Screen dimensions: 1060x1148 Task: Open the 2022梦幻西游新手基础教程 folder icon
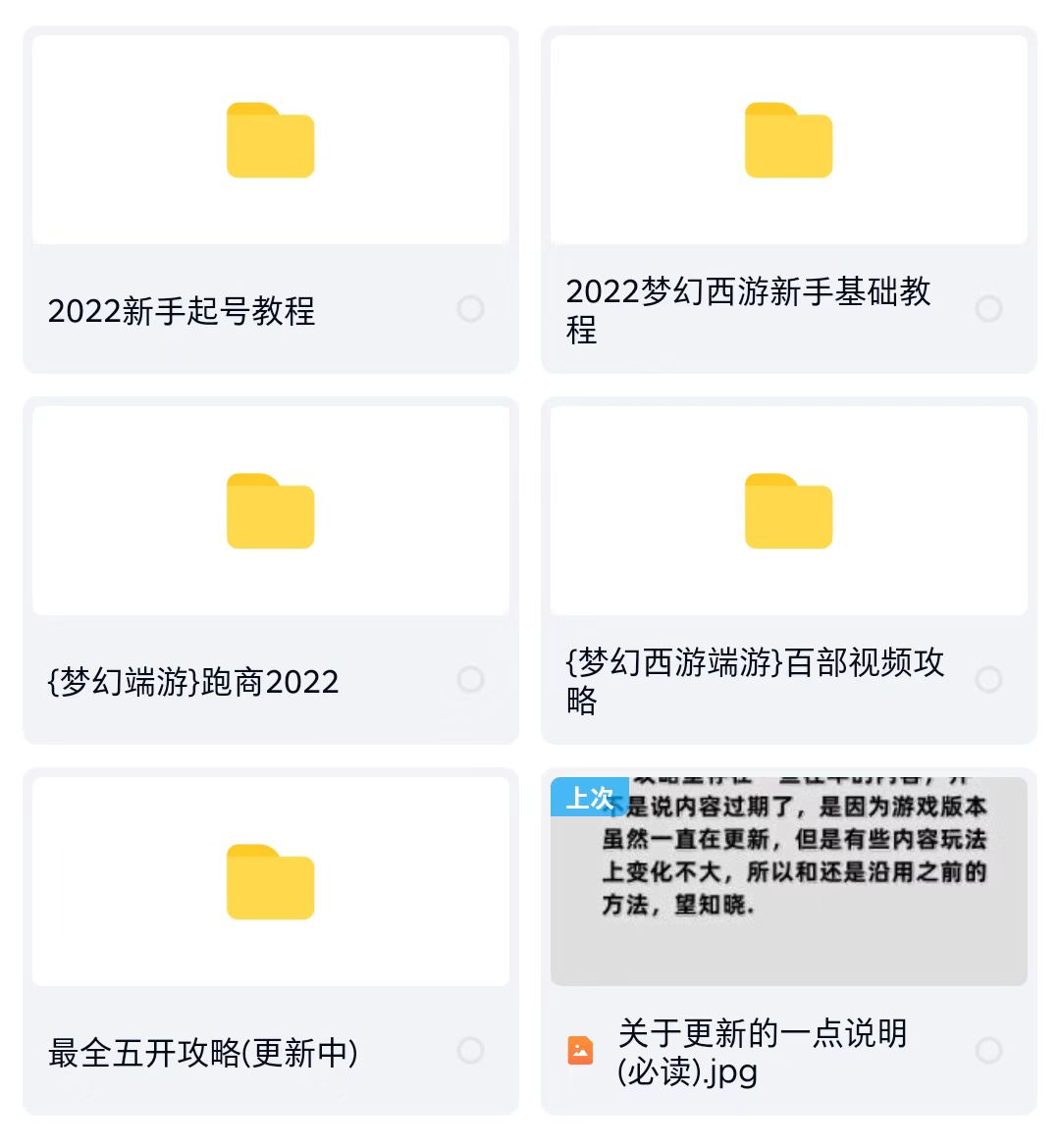[x=788, y=140]
